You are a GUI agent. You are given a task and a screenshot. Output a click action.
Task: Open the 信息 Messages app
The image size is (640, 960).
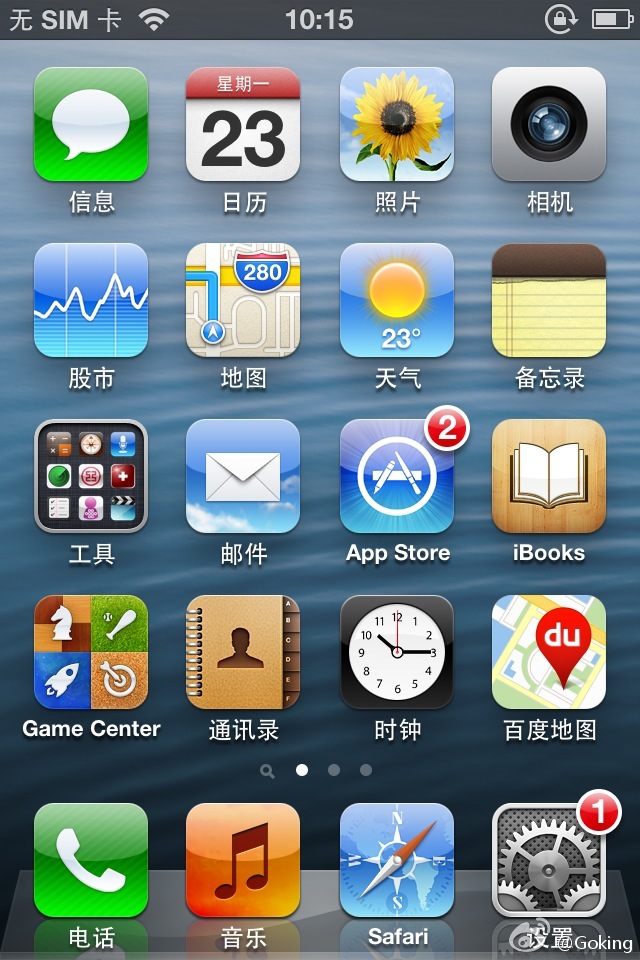91,124
